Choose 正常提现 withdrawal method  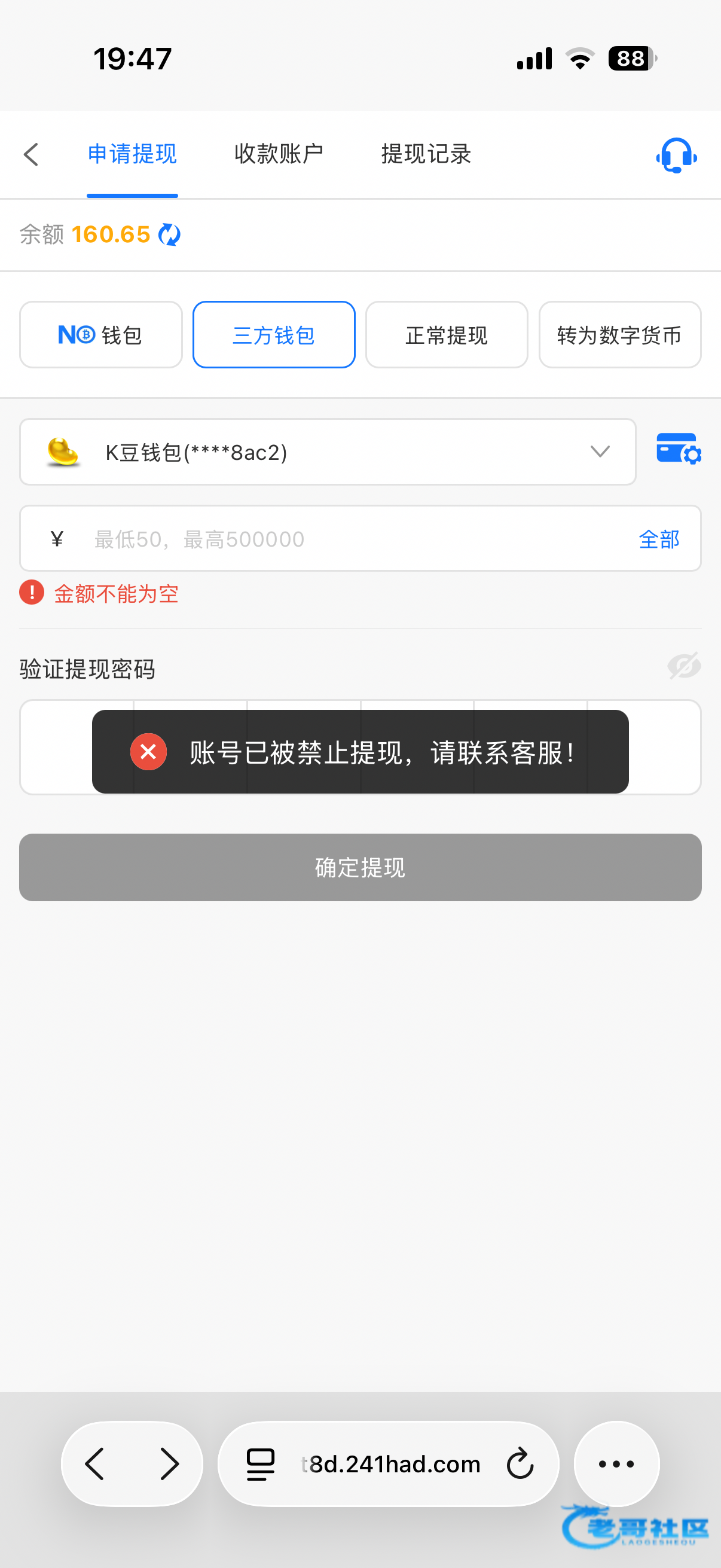447,335
